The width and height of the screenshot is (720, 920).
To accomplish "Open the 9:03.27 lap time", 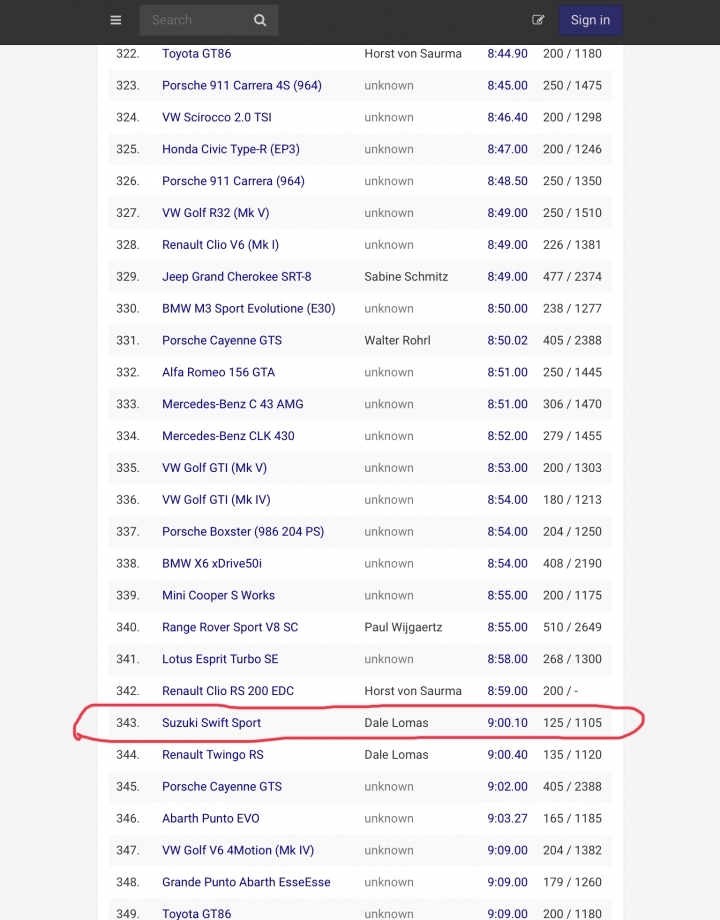I will coord(507,819).
